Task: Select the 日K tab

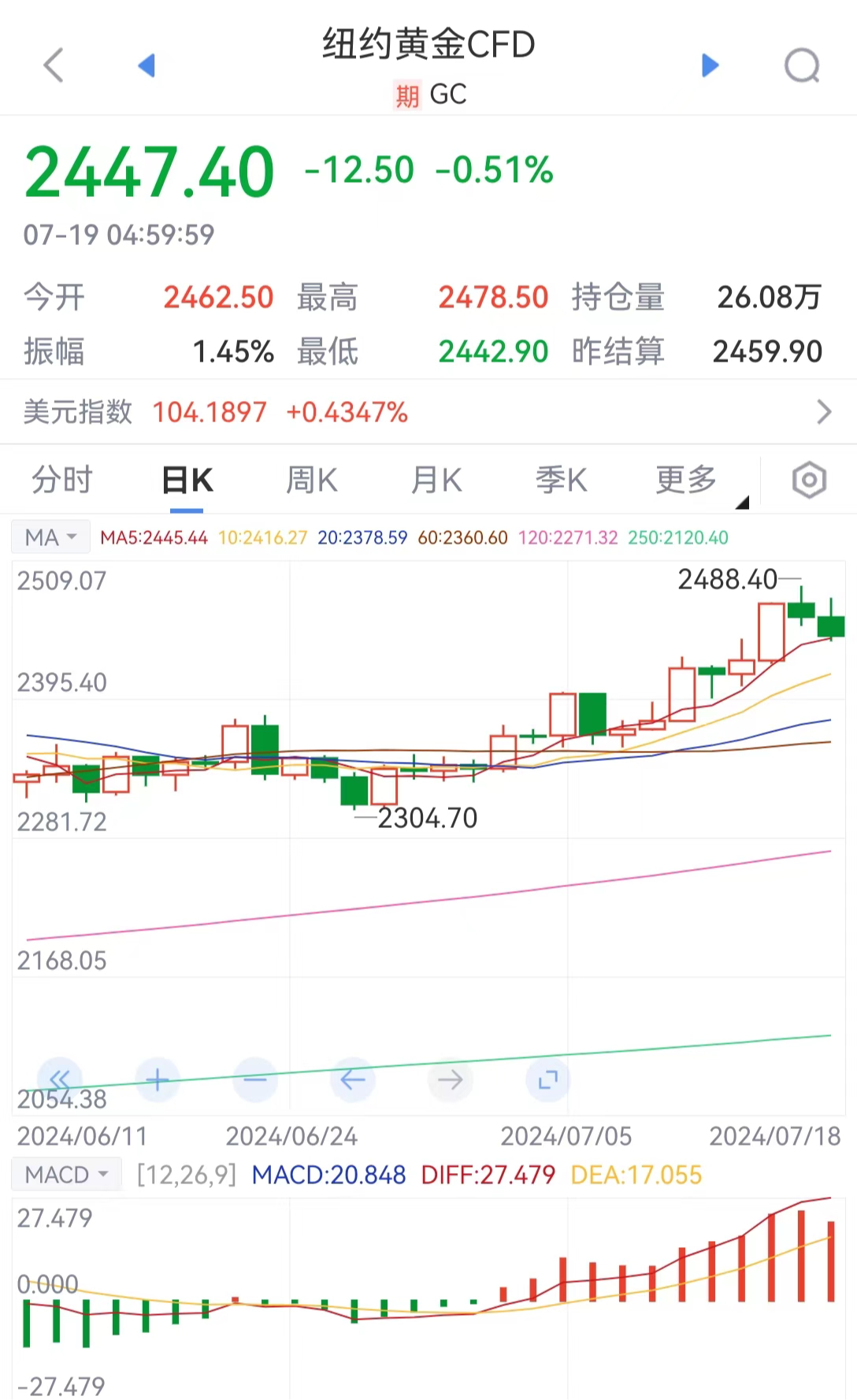Action: [x=187, y=480]
